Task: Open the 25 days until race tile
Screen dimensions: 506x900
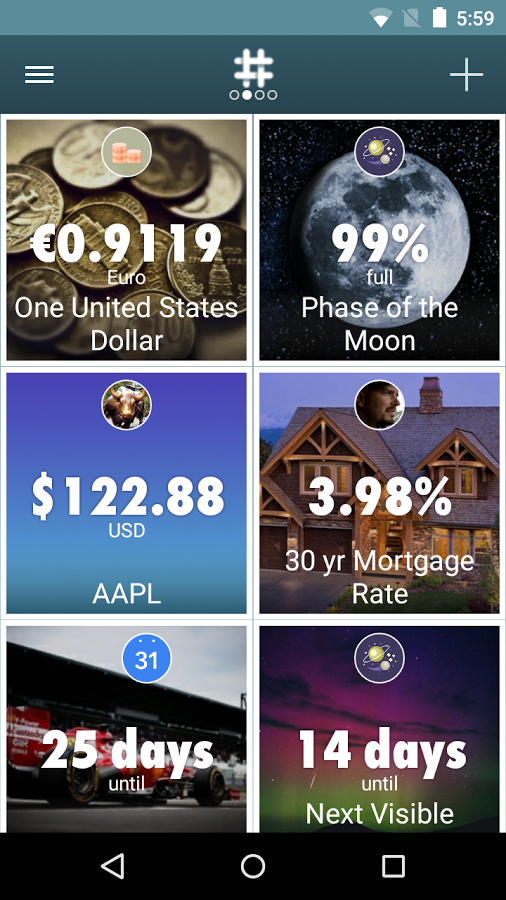Action: [x=127, y=729]
